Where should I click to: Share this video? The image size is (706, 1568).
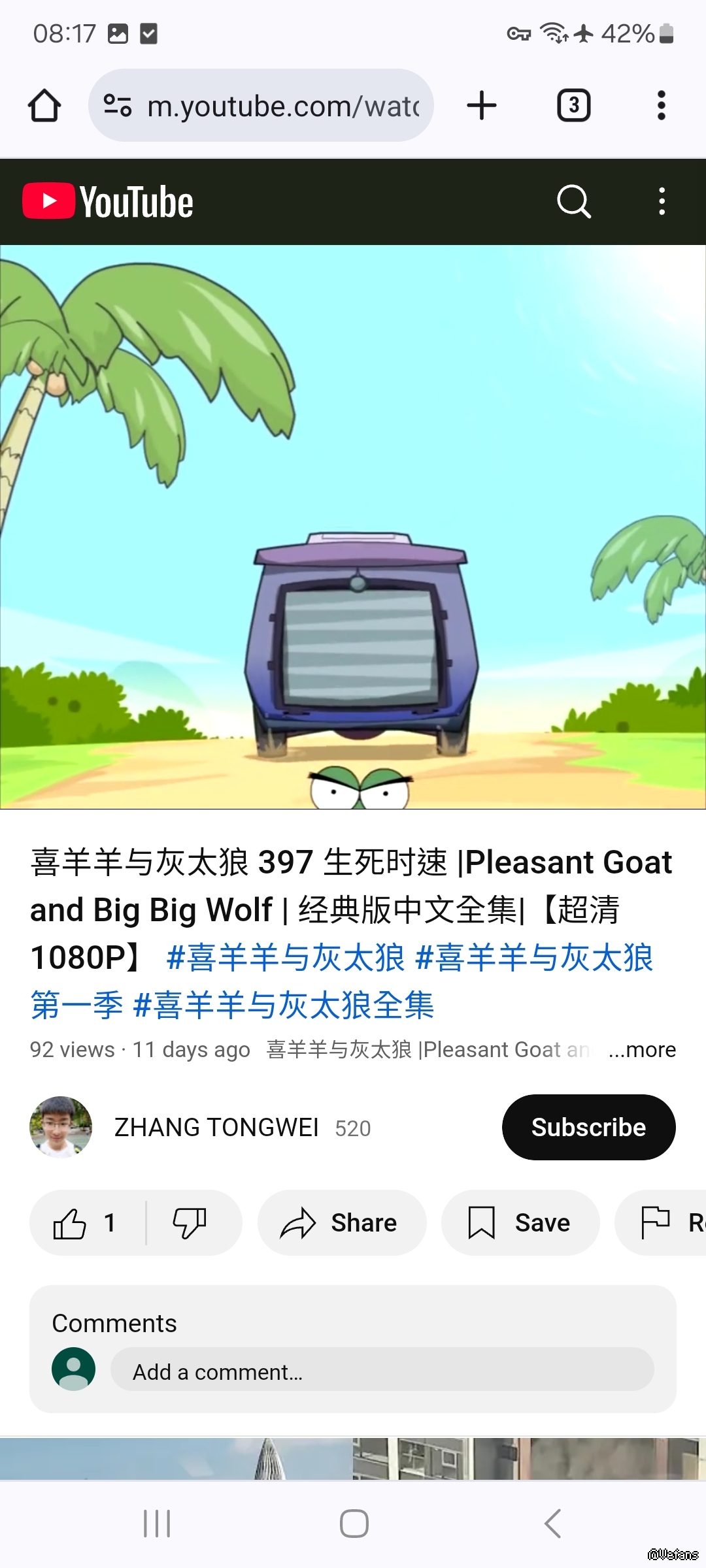tap(341, 1222)
